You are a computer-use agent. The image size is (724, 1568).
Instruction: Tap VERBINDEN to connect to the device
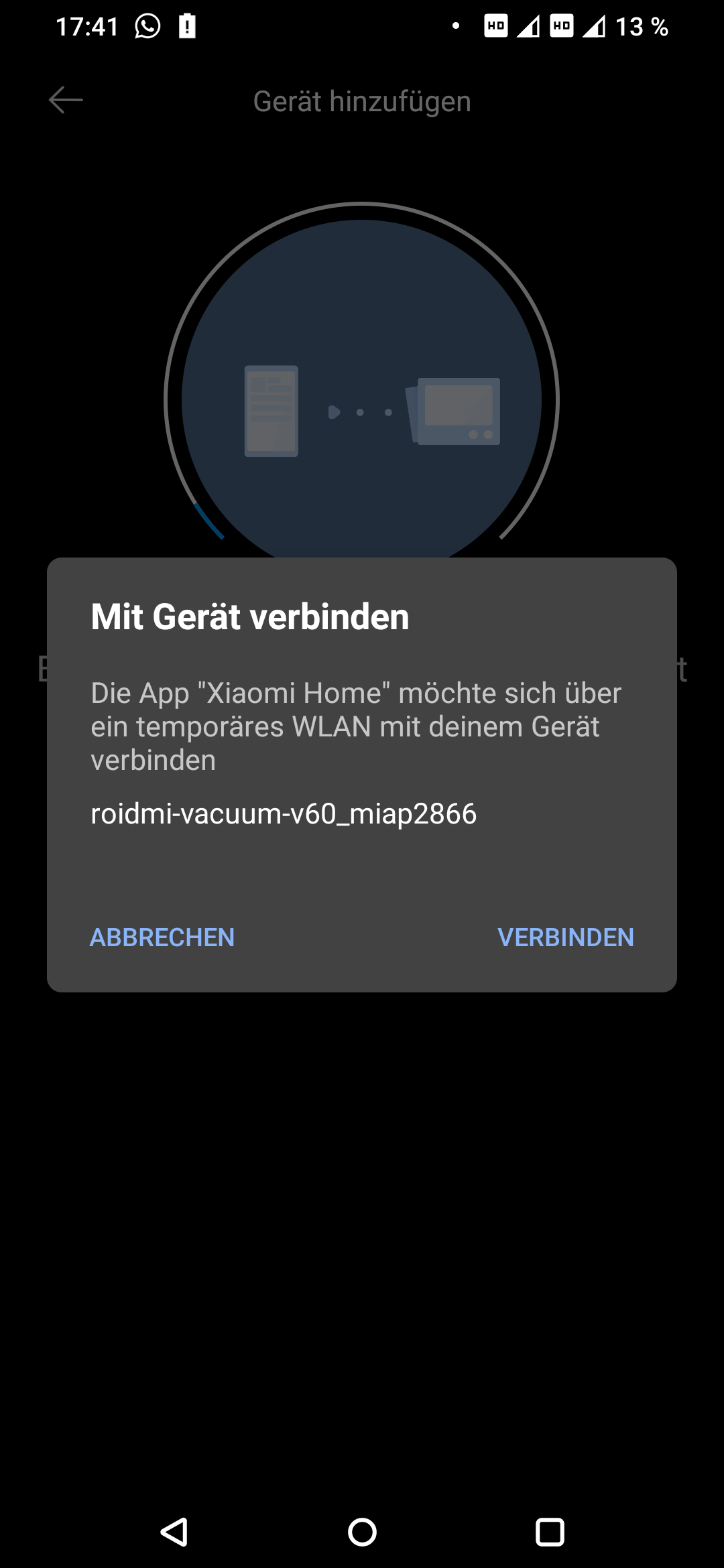566,937
